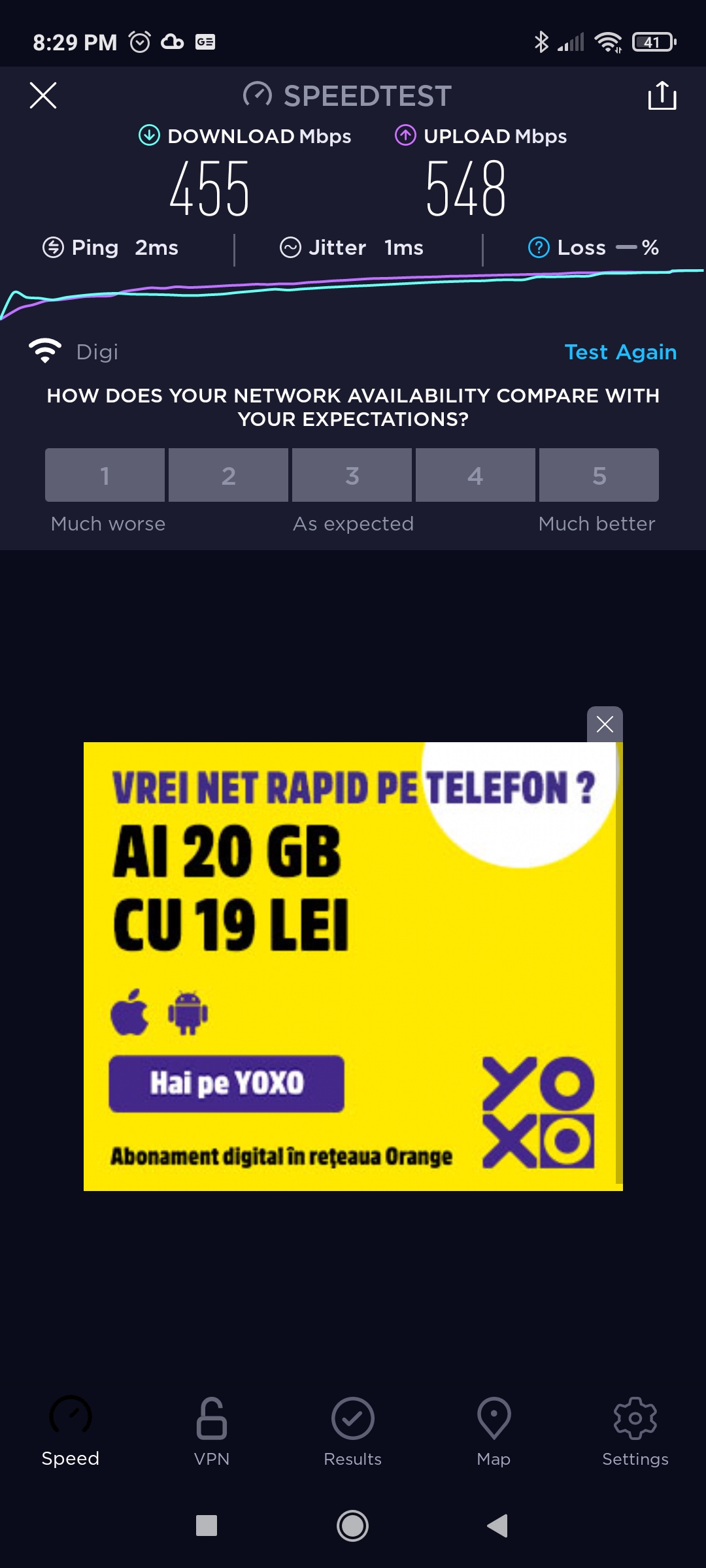The height and width of the screenshot is (1568, 706).
Task: Rate network availability as 2
Action: tap(228, 475)
